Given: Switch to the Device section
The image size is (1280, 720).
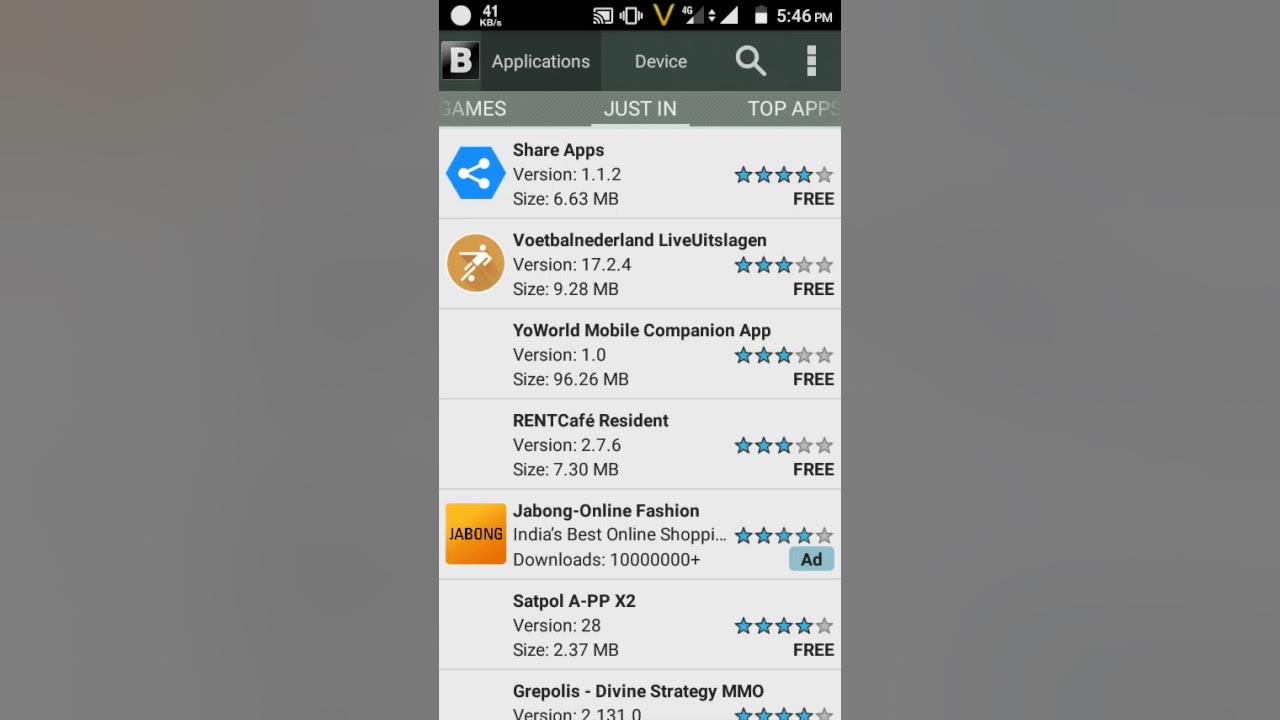Looking at the screenshot, I should pyautogui.click(x=660, y=61).
